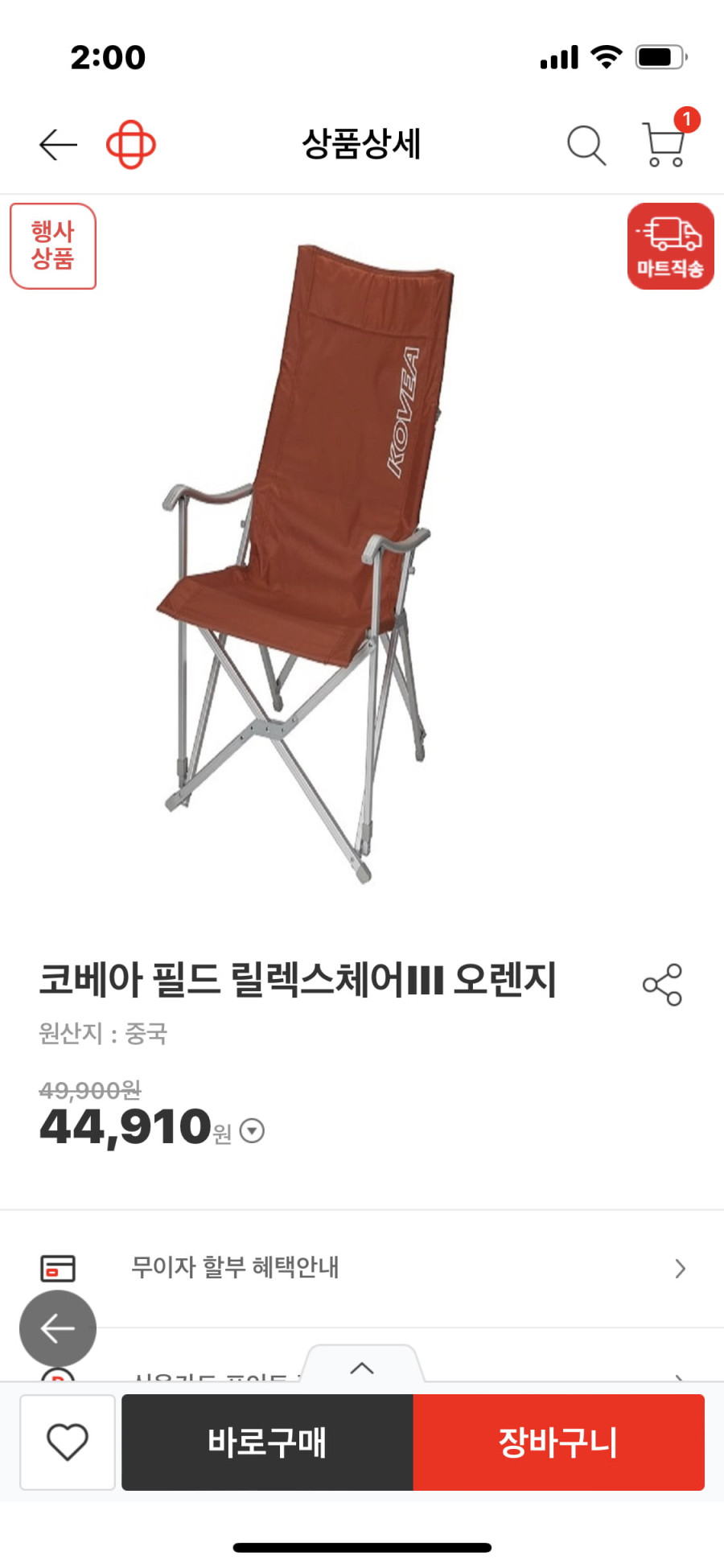Open the search magnifier

(x=586, y=146)
